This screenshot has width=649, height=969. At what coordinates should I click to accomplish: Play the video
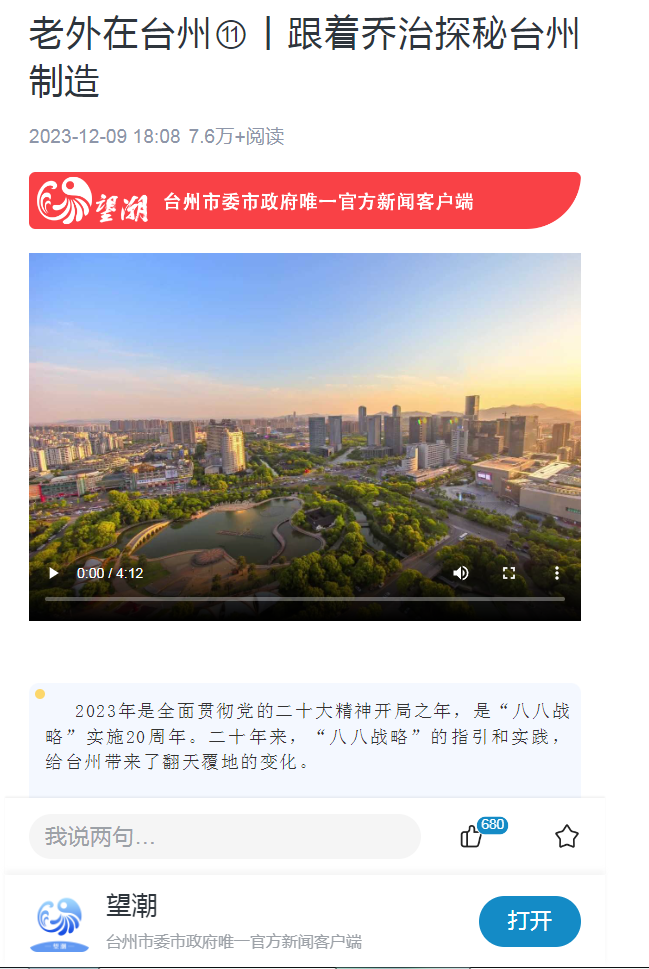coord(53,573)
